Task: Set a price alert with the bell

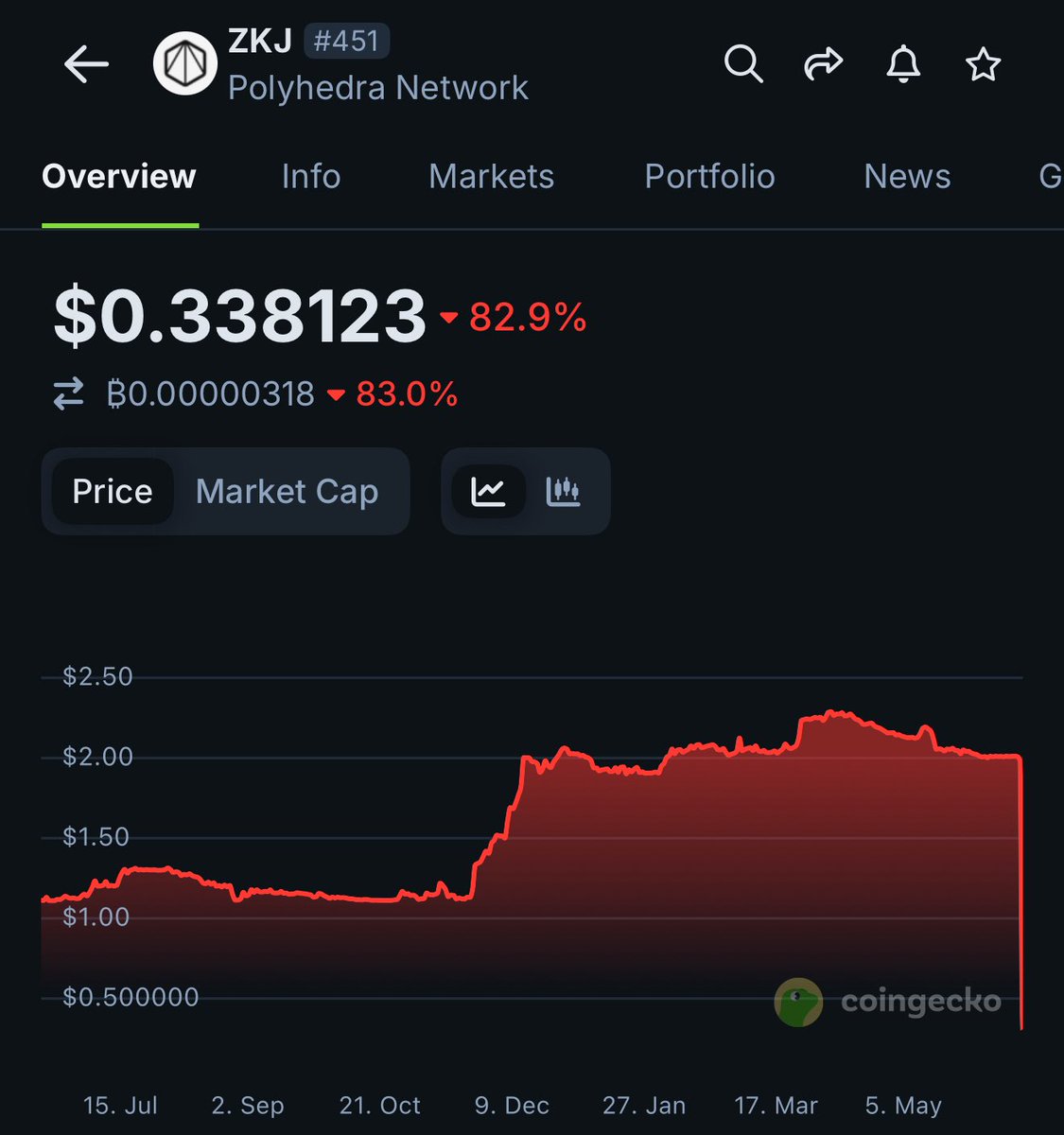Action: point(903,65)
